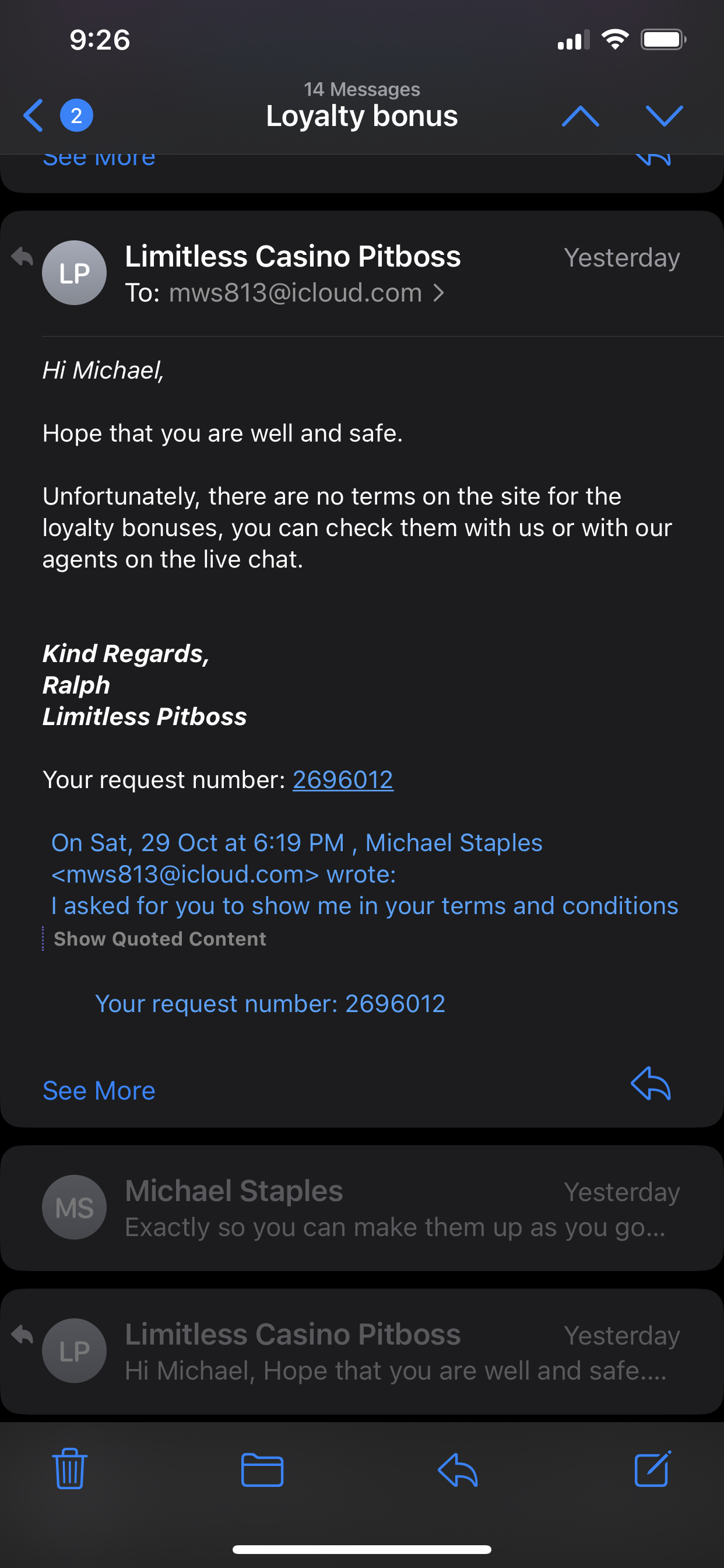Move message to a folder
724x1568 pixels.
click(262, 1469)
